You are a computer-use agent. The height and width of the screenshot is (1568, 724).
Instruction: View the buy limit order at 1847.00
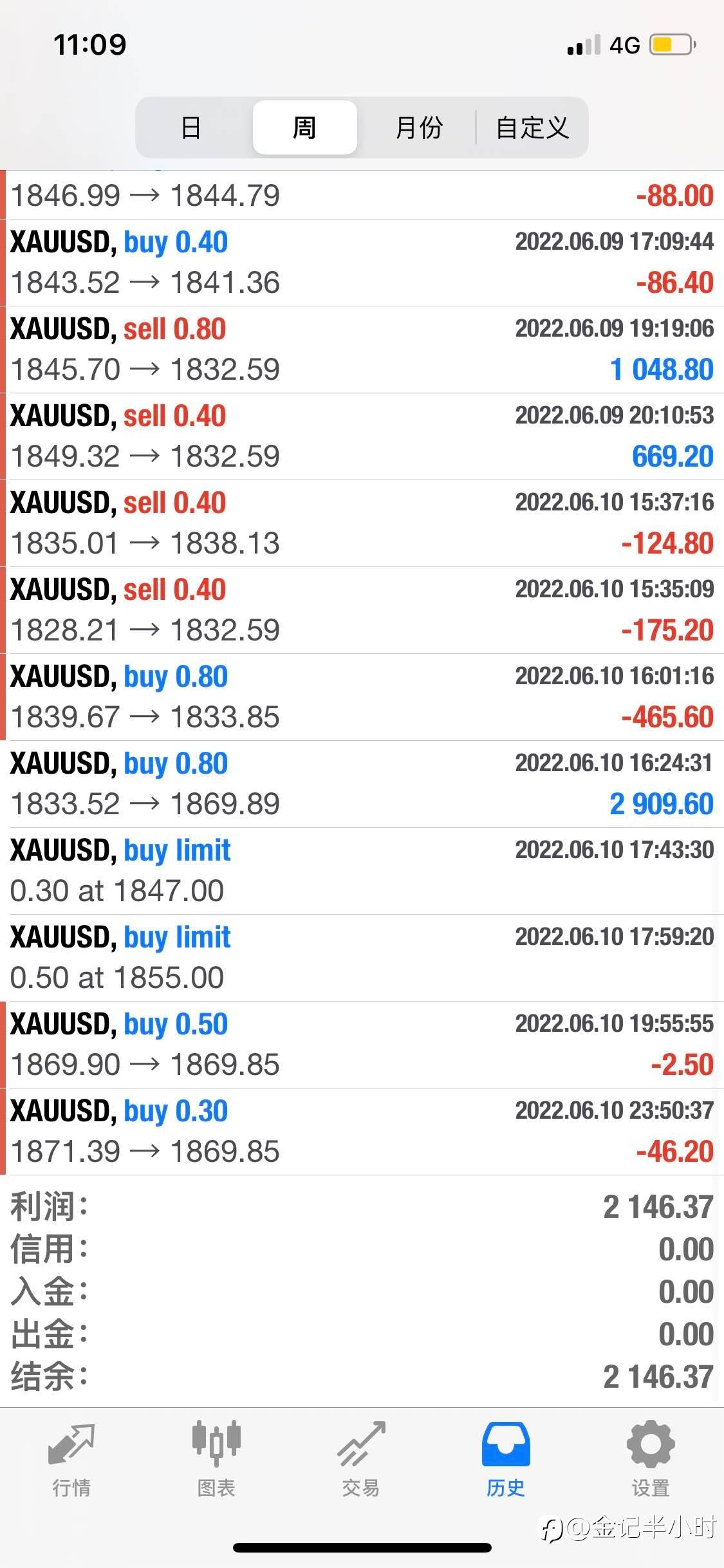click(x=362, y=871)
